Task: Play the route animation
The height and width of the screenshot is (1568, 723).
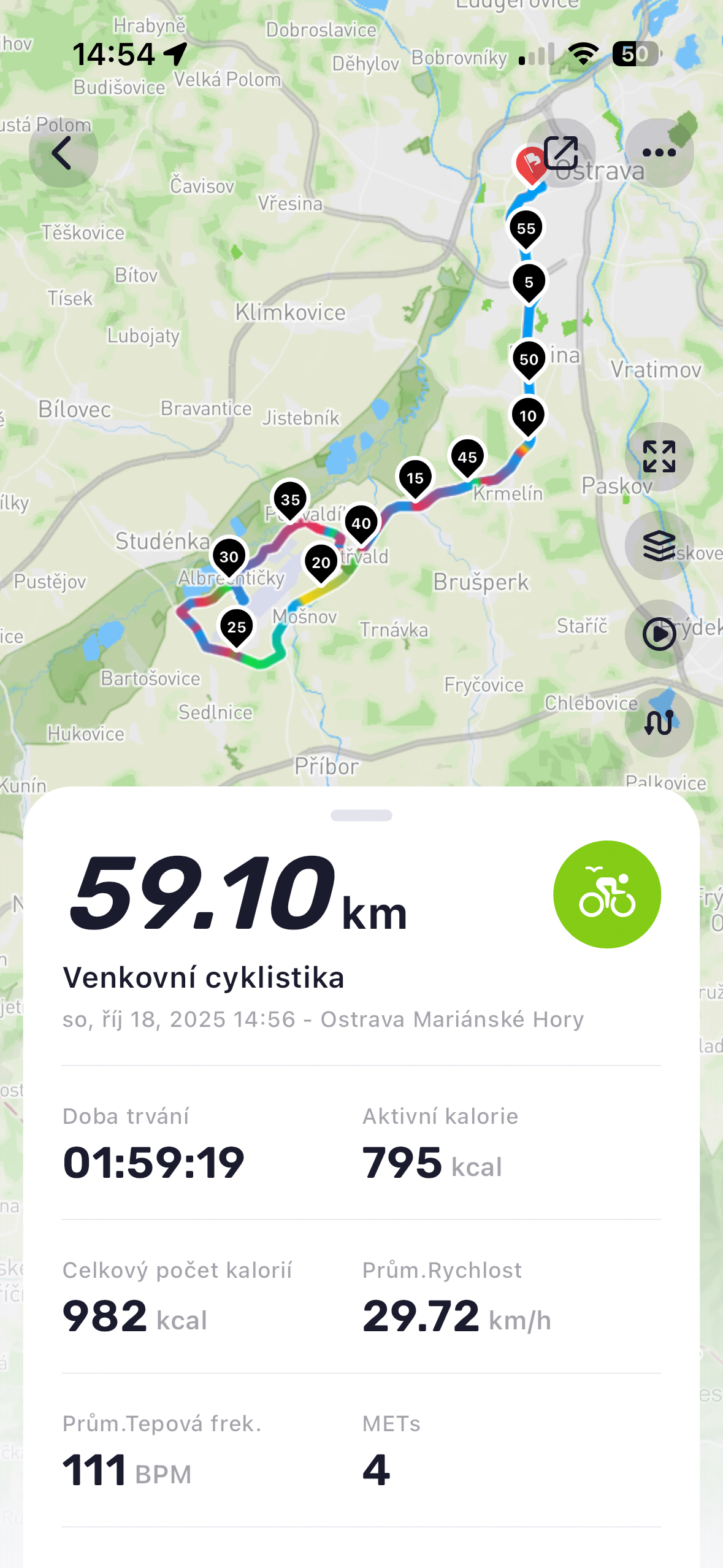Action: pos(659,634)
